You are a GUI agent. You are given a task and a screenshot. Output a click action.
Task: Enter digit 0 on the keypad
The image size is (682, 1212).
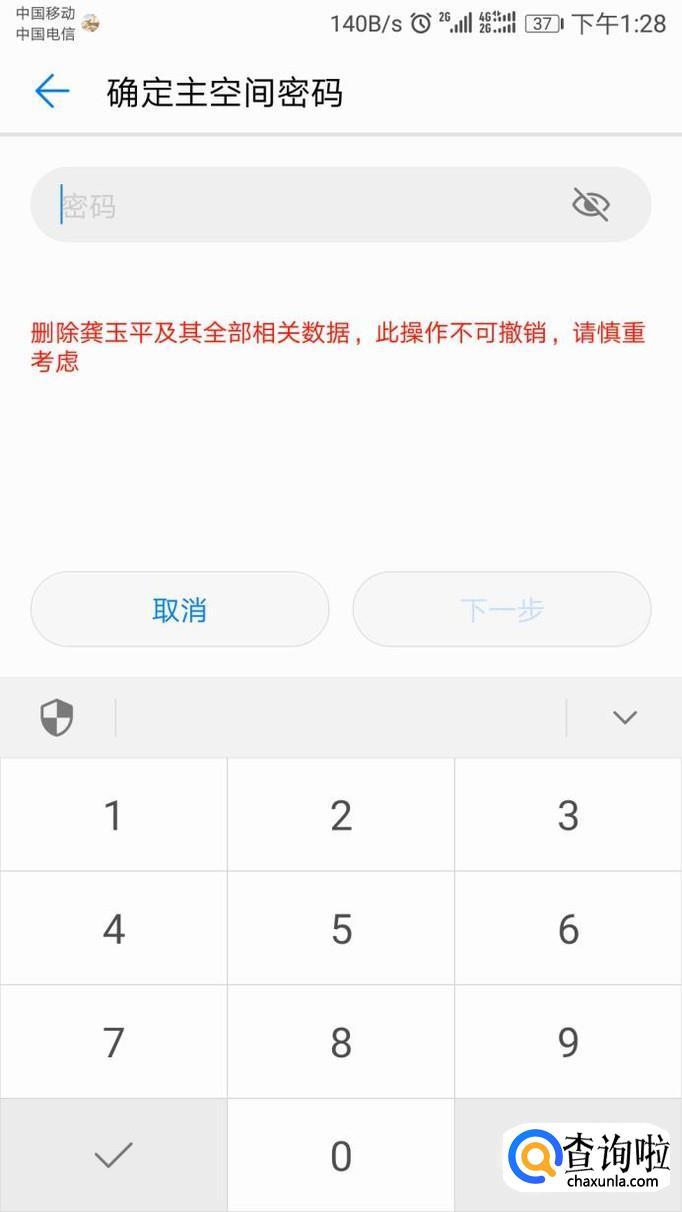click(341, 1156)
